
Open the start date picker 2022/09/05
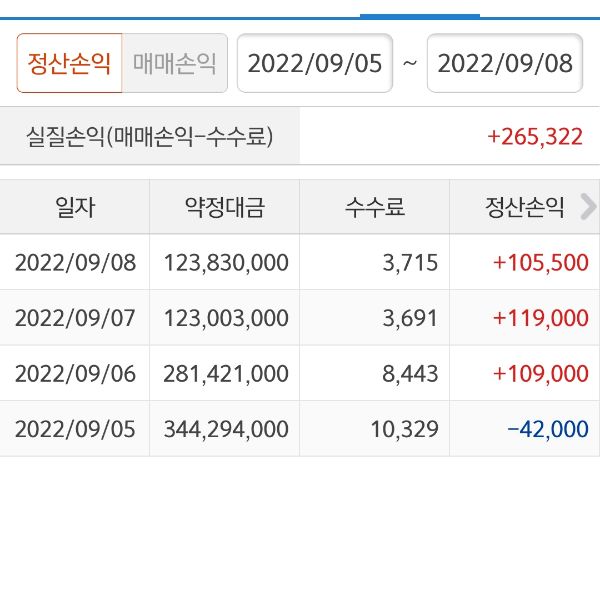click(x=314, y=63)
